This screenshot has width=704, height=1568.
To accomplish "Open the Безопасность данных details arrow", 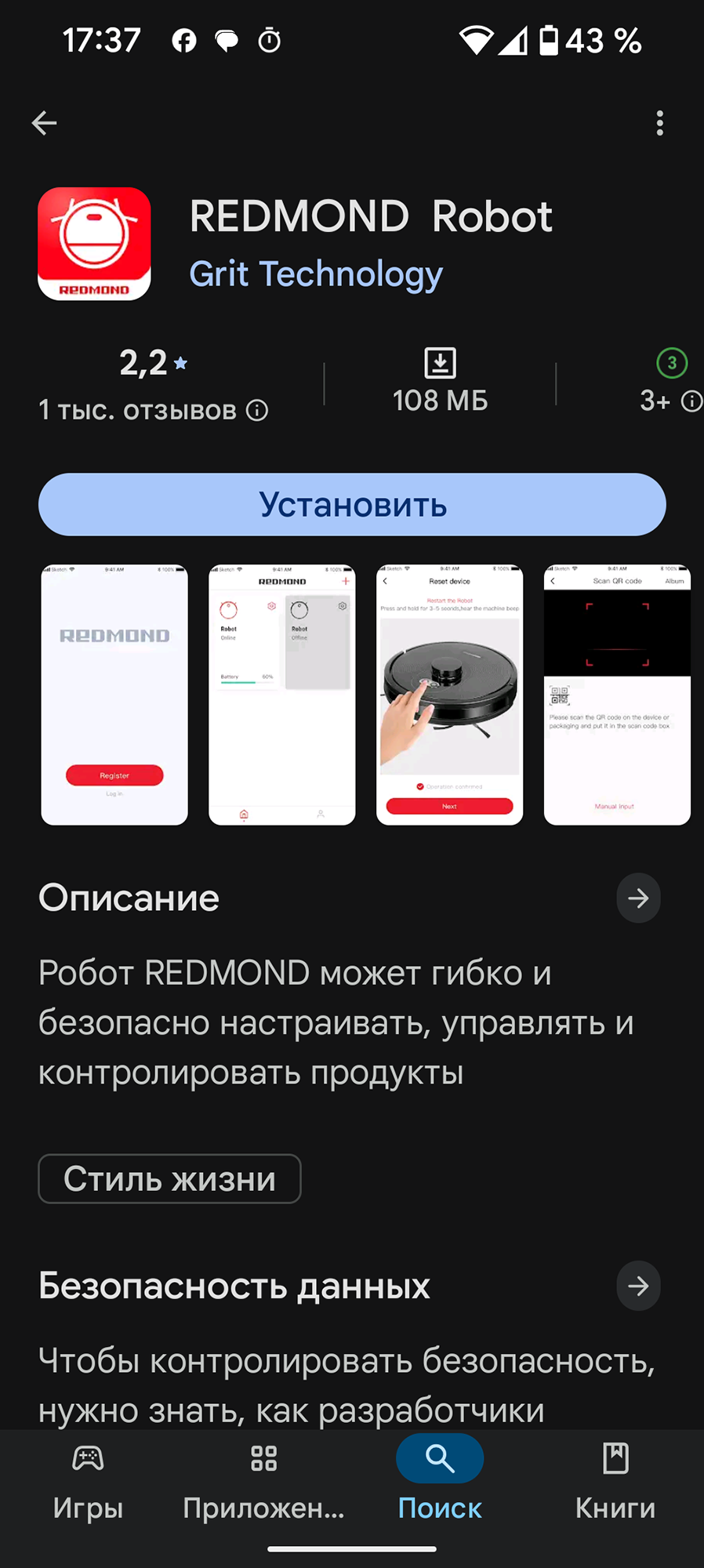I will (x=638, y=1286).
